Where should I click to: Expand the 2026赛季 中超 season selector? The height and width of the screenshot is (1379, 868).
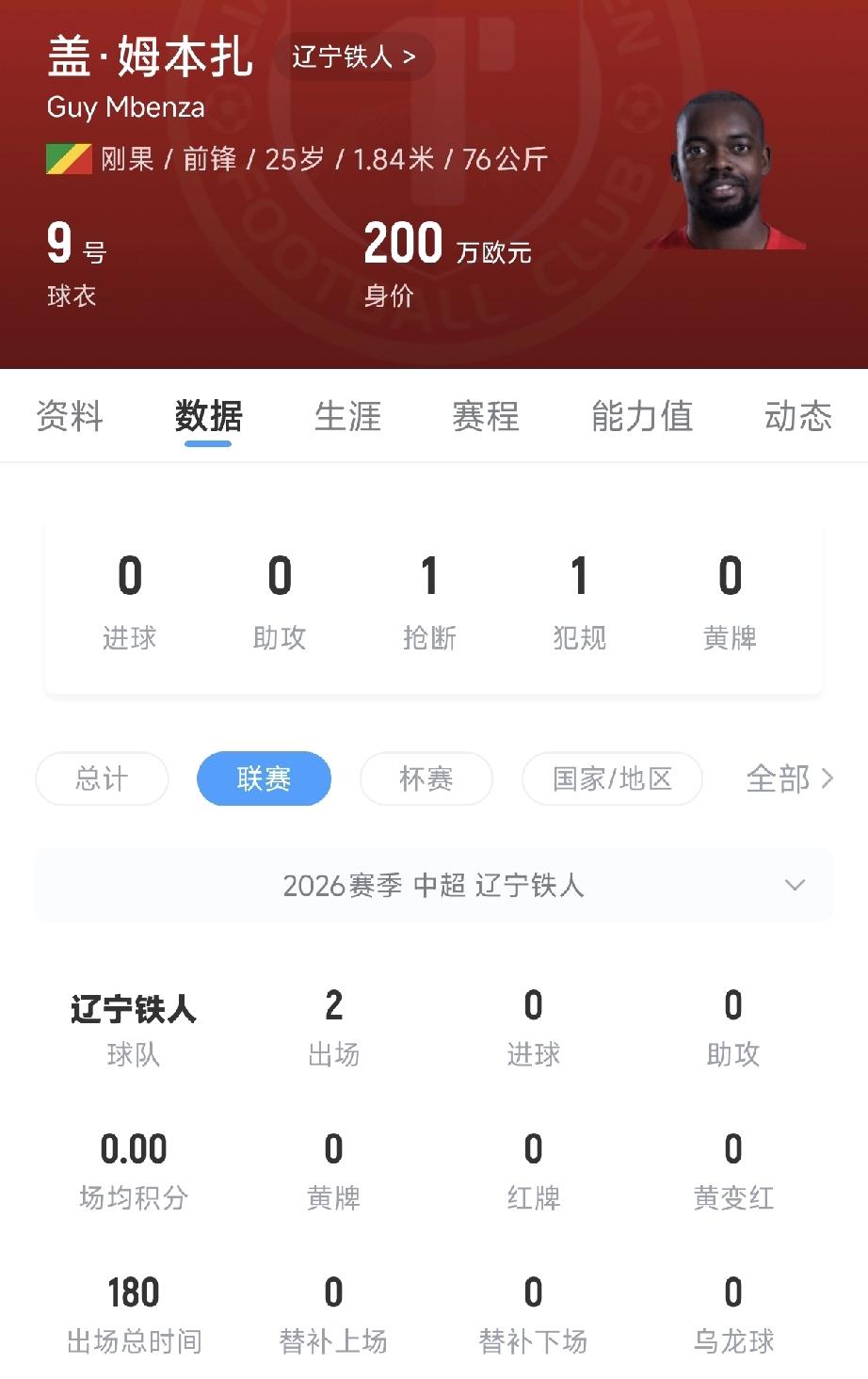(x=434, y=885)
